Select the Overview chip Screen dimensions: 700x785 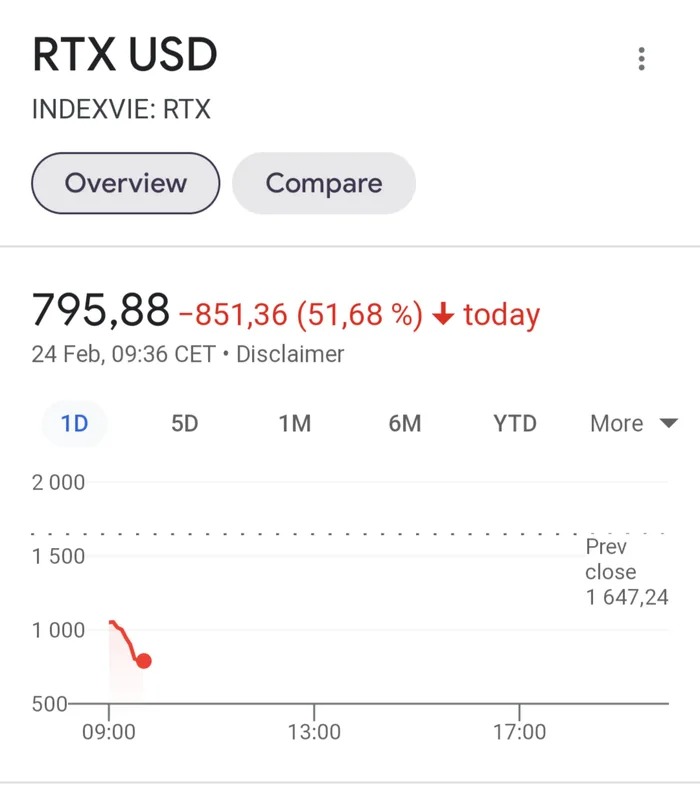pos(125,183)
